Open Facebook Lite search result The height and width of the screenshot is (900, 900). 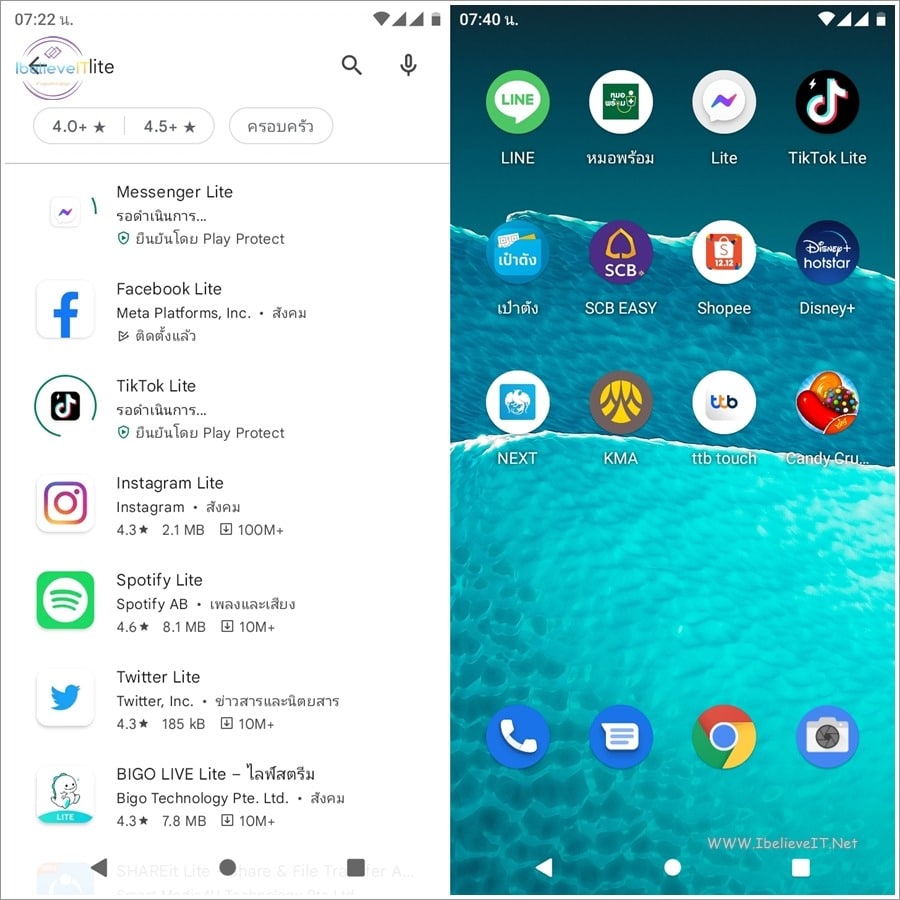[168, 311]
